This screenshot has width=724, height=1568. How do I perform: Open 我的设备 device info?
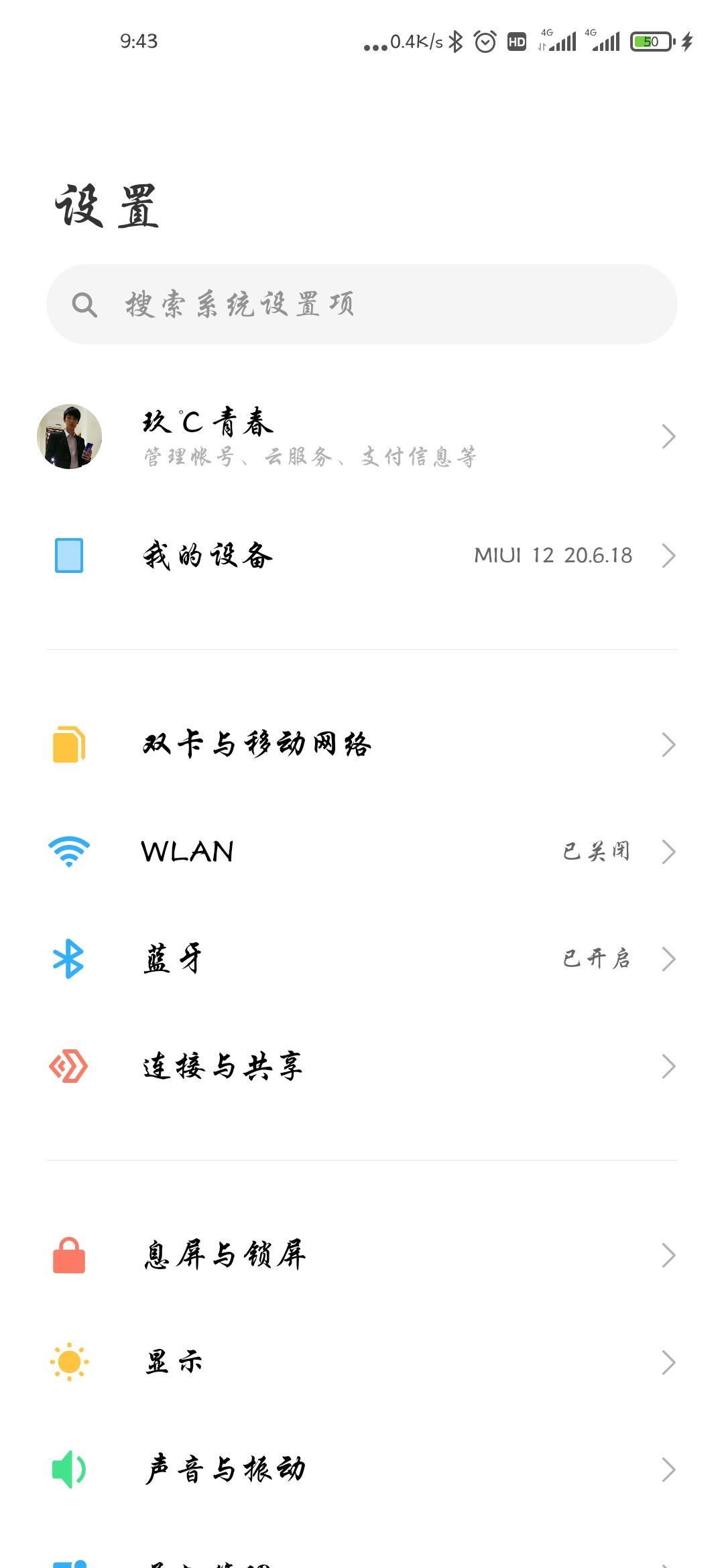(x=362, y=556)
